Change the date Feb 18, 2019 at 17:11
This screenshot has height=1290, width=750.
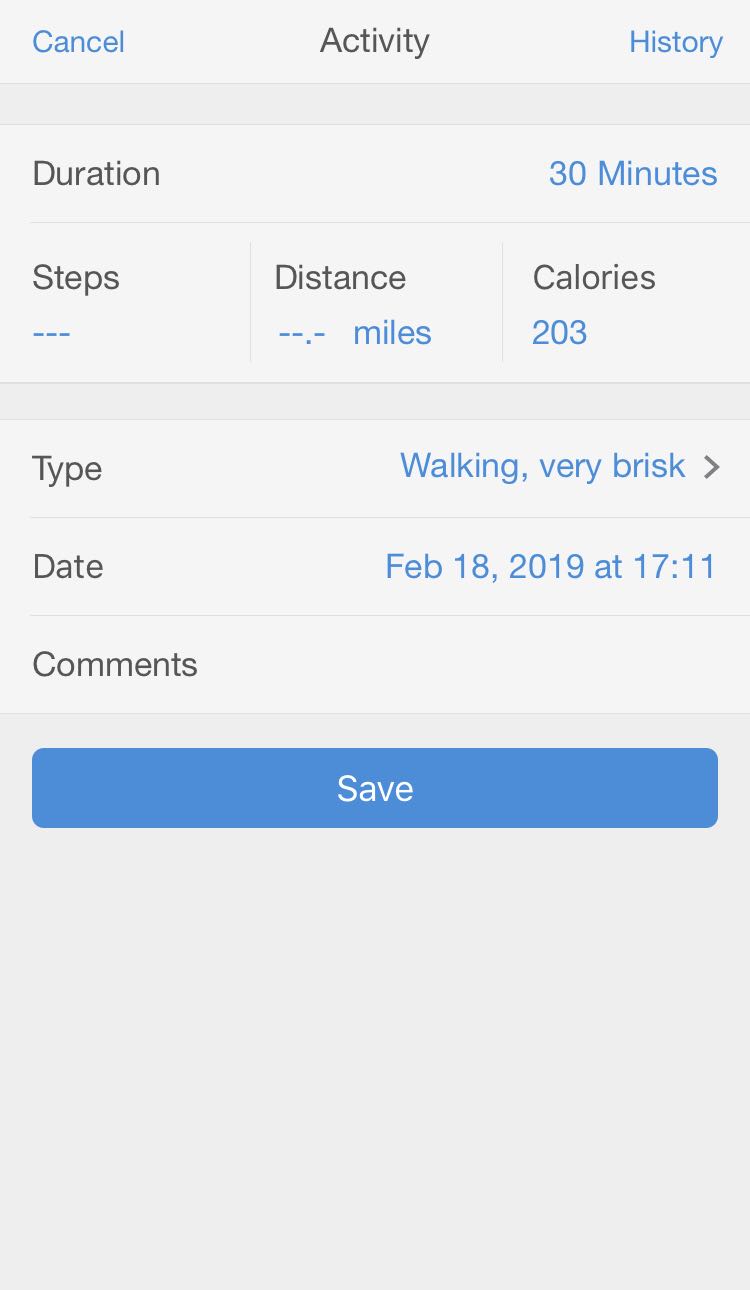click(x=551, y=567)
